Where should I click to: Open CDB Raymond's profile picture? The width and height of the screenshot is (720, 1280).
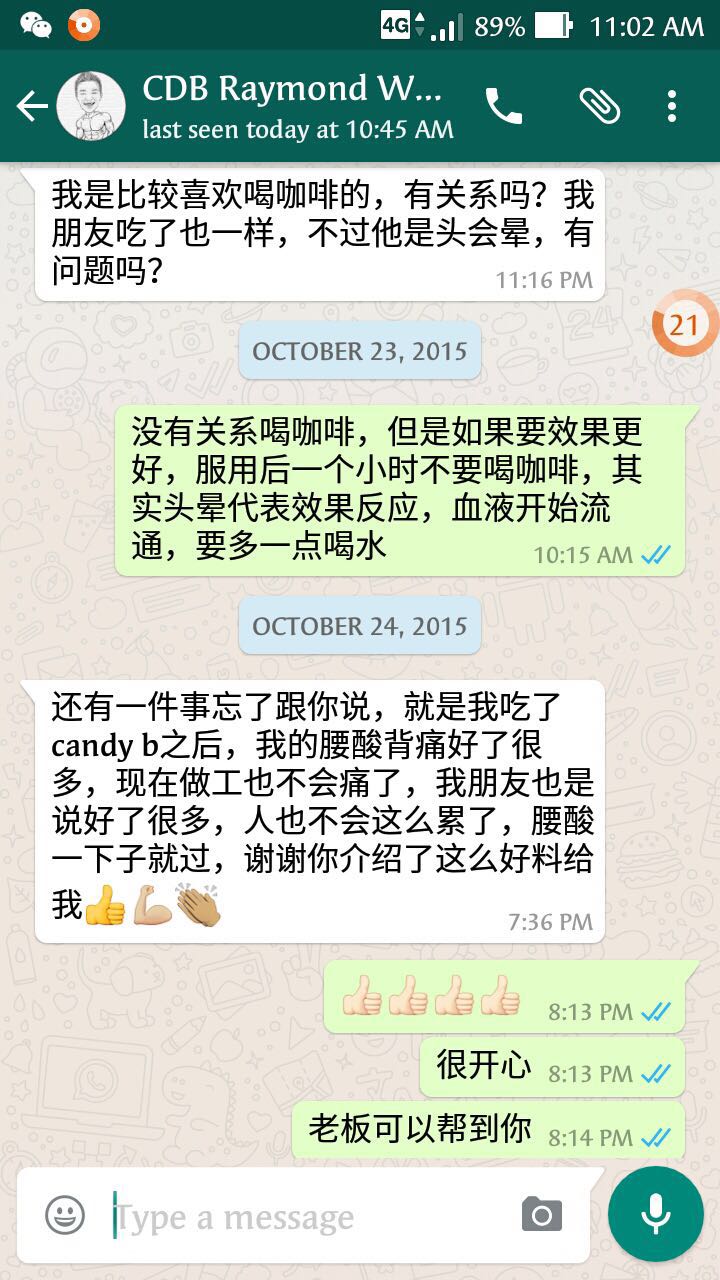pyautogui.click(x=91, y=106)
